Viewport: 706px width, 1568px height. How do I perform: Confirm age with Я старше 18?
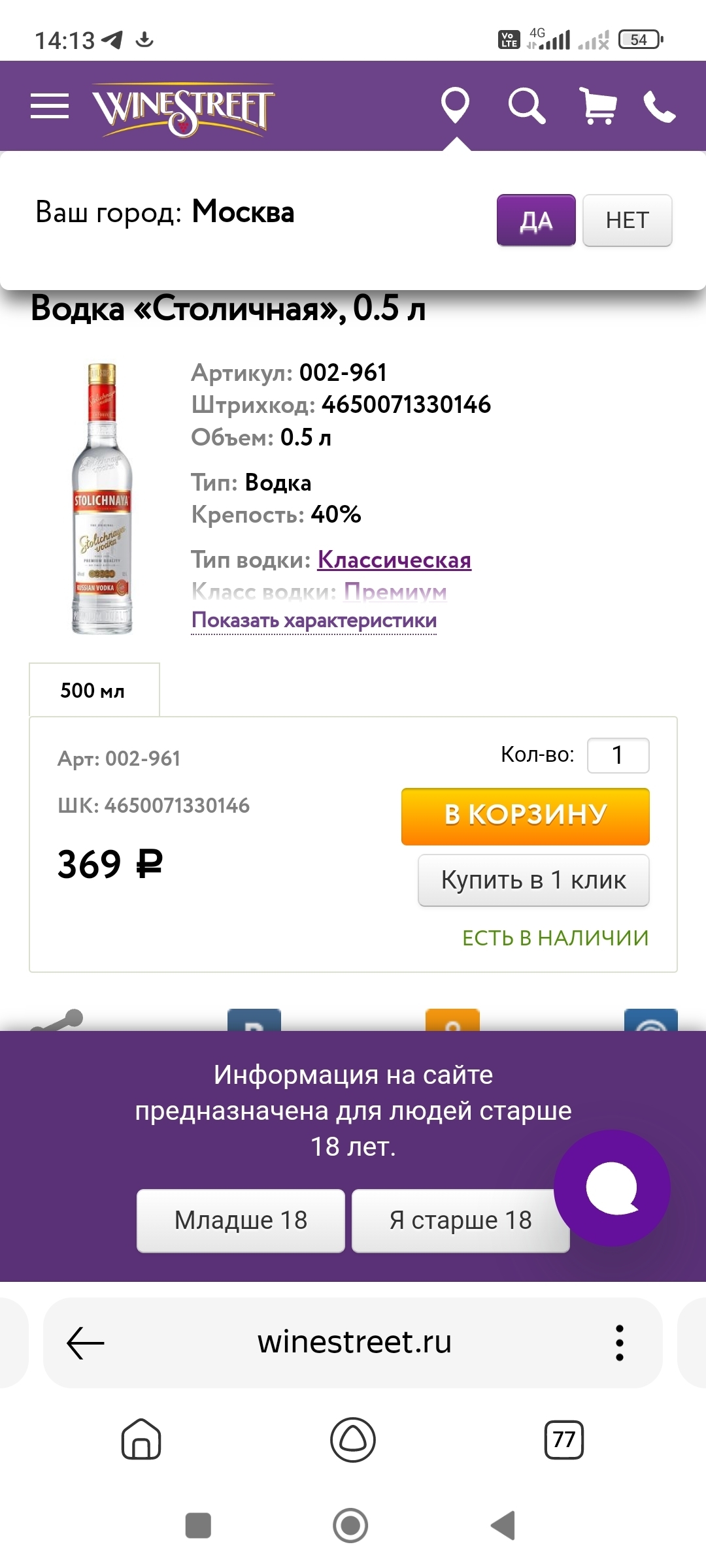(x=460, y=1220)
